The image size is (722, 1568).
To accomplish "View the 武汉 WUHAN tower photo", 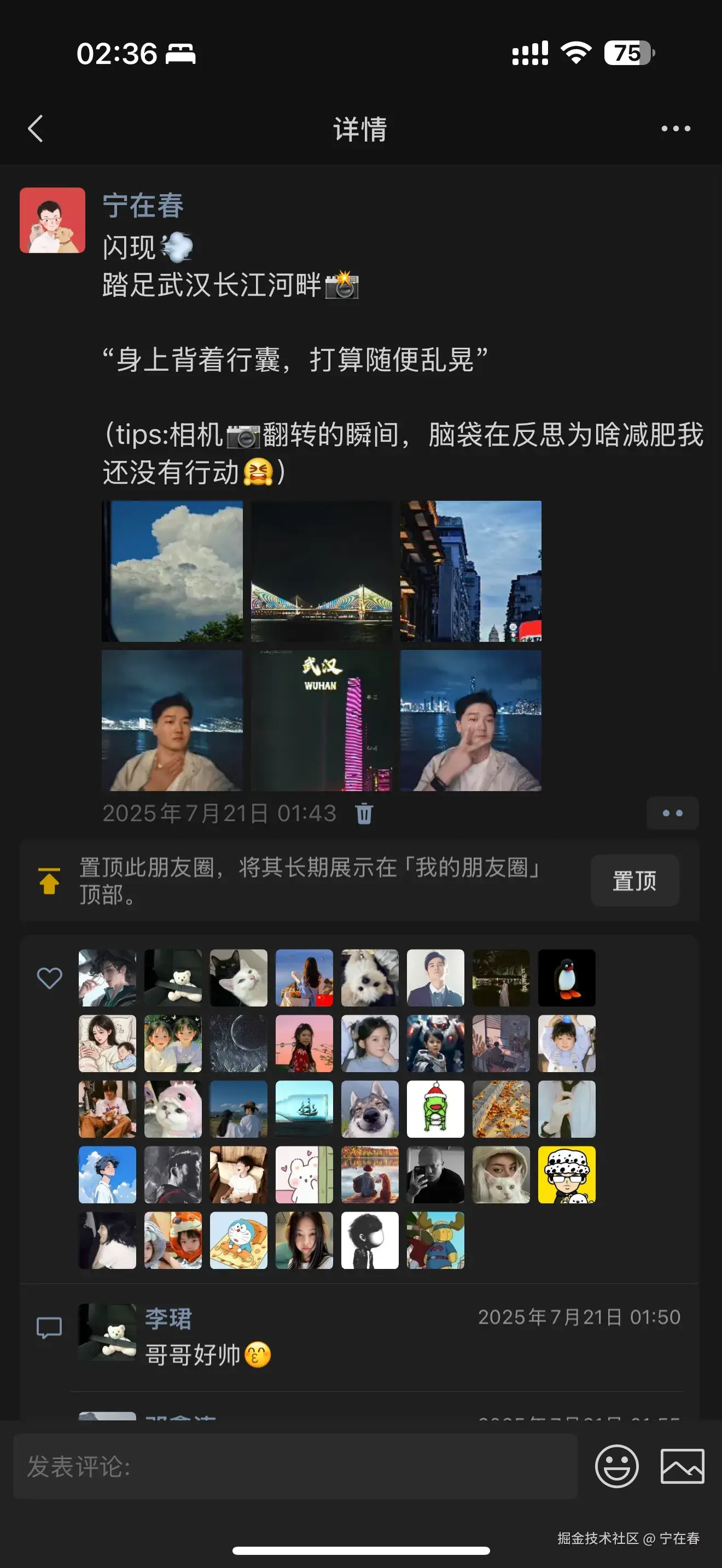I will (x=322, y=720).
